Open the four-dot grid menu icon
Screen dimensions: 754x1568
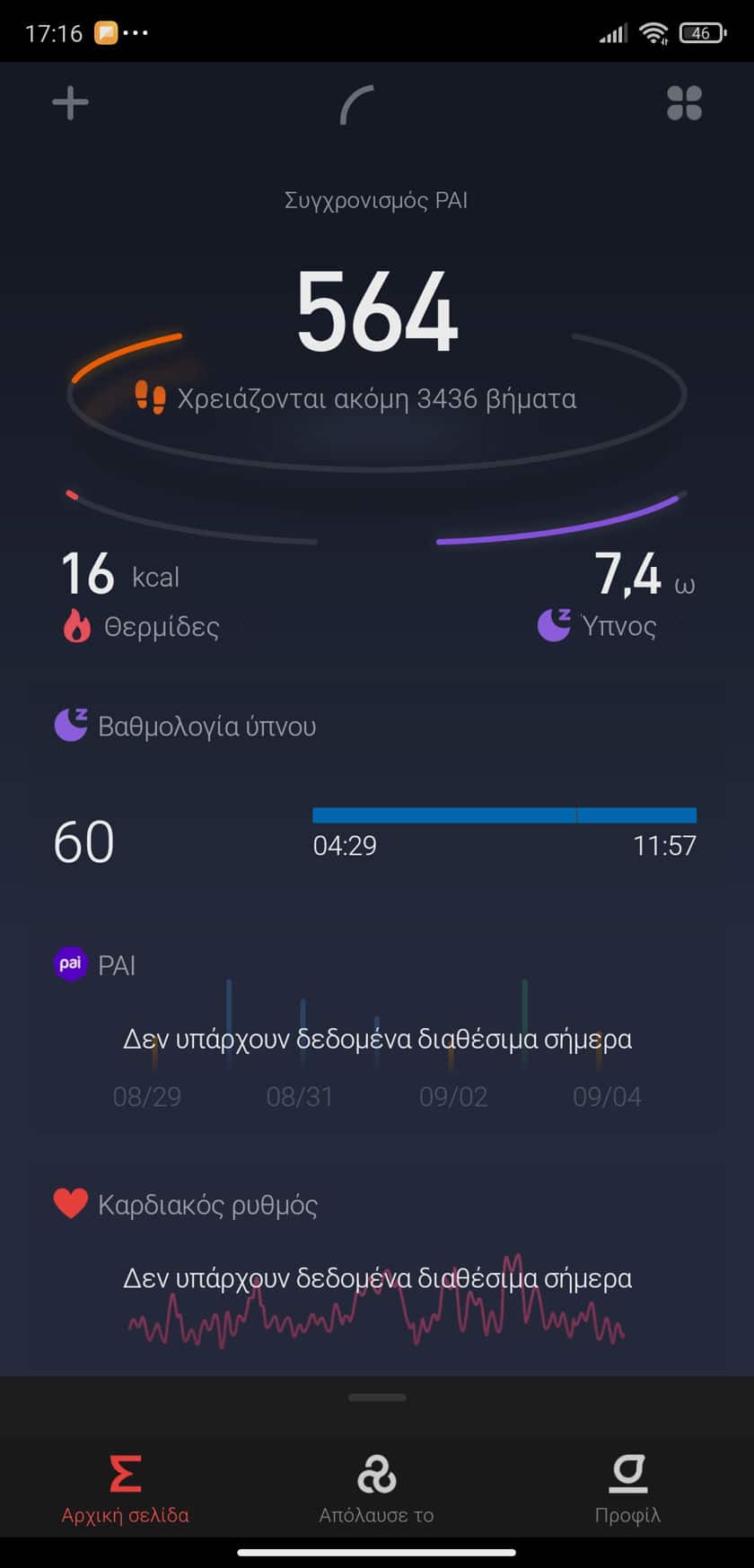(x=684, y=103)
